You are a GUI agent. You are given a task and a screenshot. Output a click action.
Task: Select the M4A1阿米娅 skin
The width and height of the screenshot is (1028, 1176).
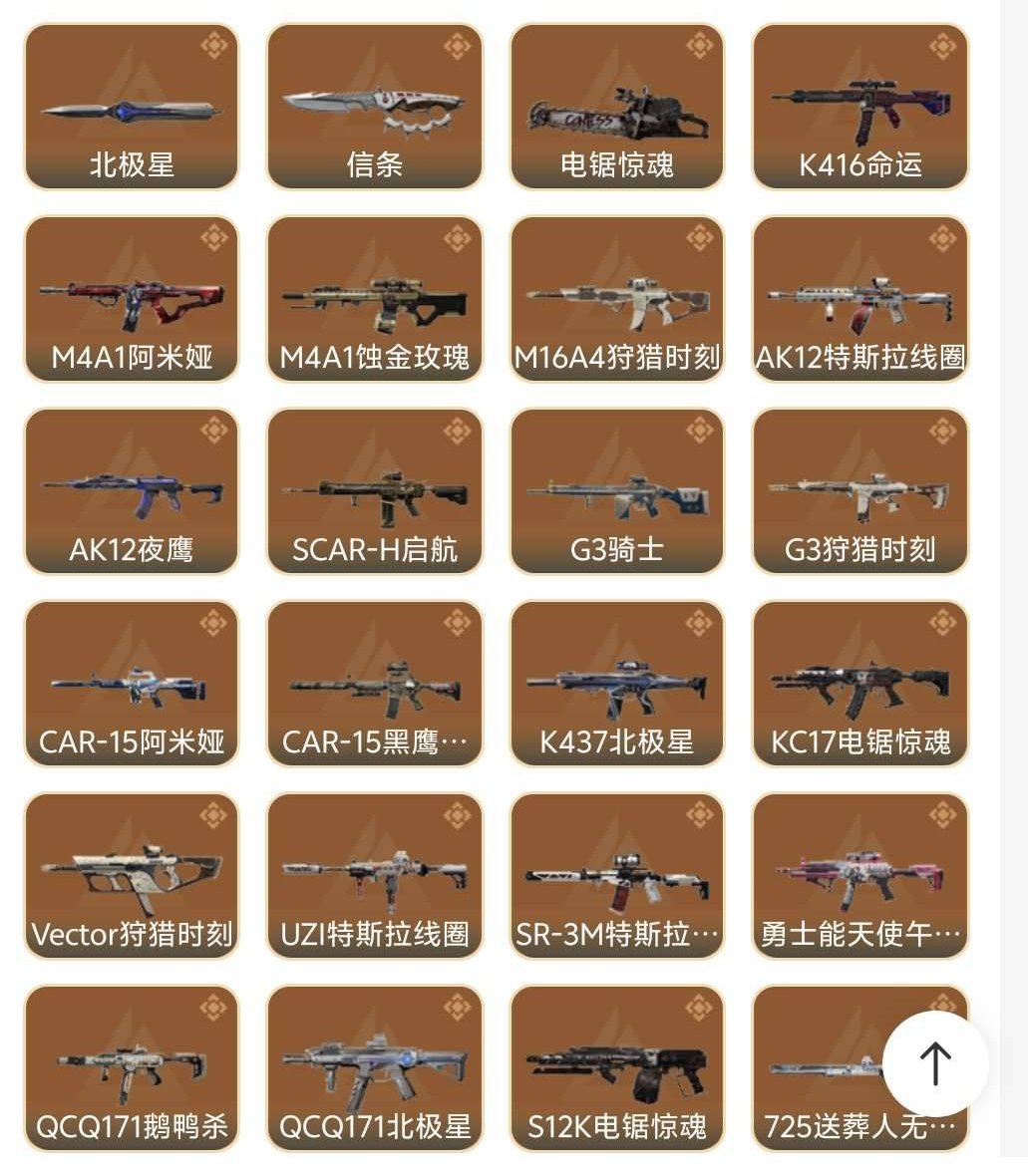click(132, 299)
